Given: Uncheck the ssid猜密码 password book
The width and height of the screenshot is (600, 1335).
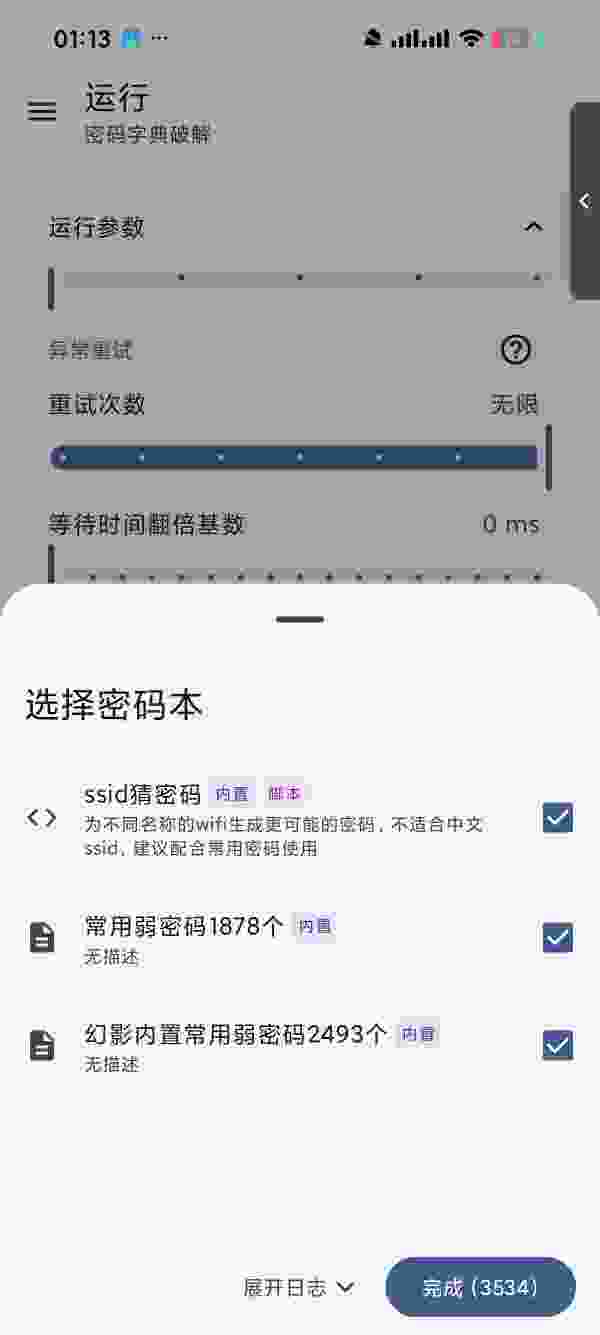Looking at the screenshot, I should coord(557,819).
